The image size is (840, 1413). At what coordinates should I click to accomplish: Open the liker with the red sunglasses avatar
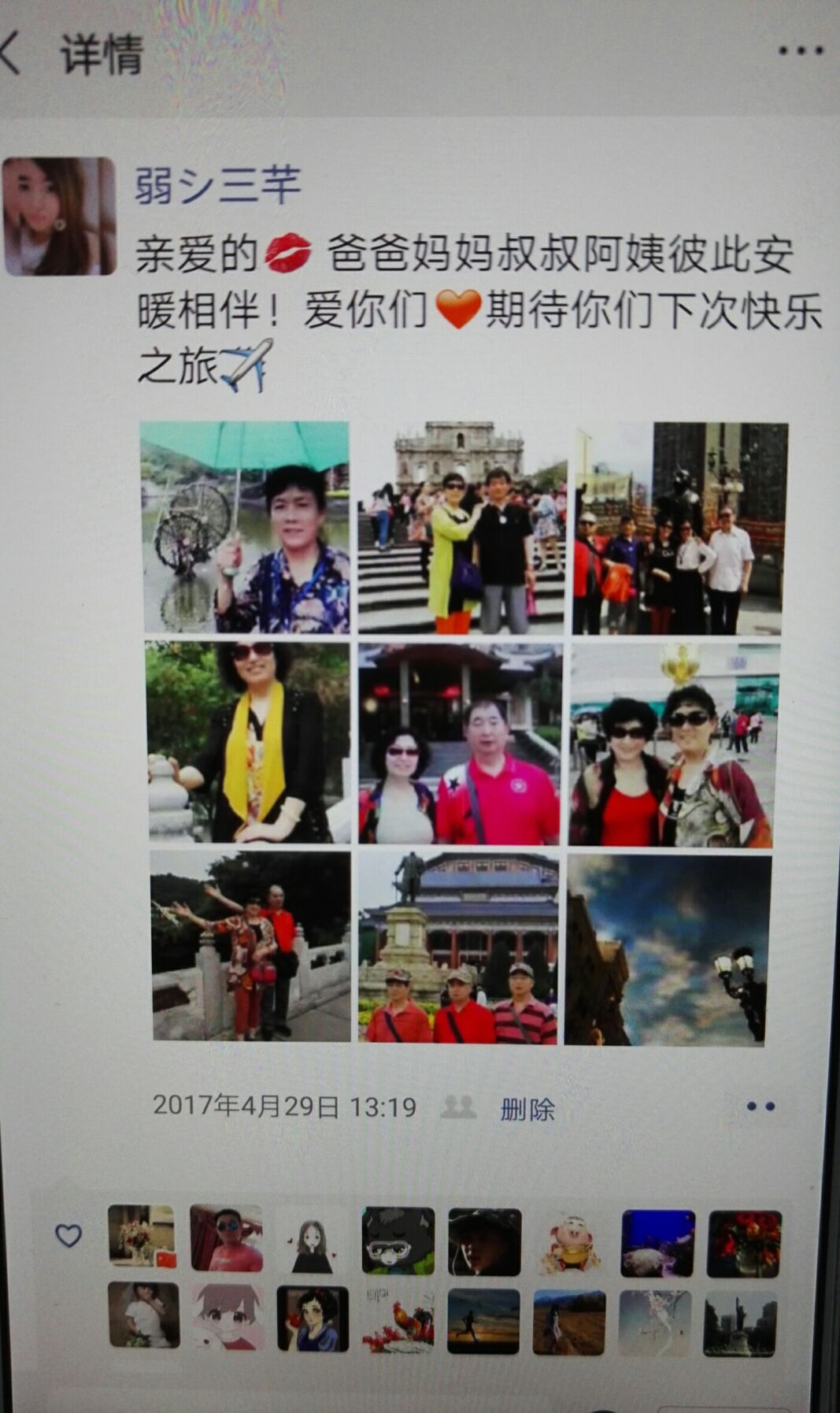click(x=227, y=1239)
